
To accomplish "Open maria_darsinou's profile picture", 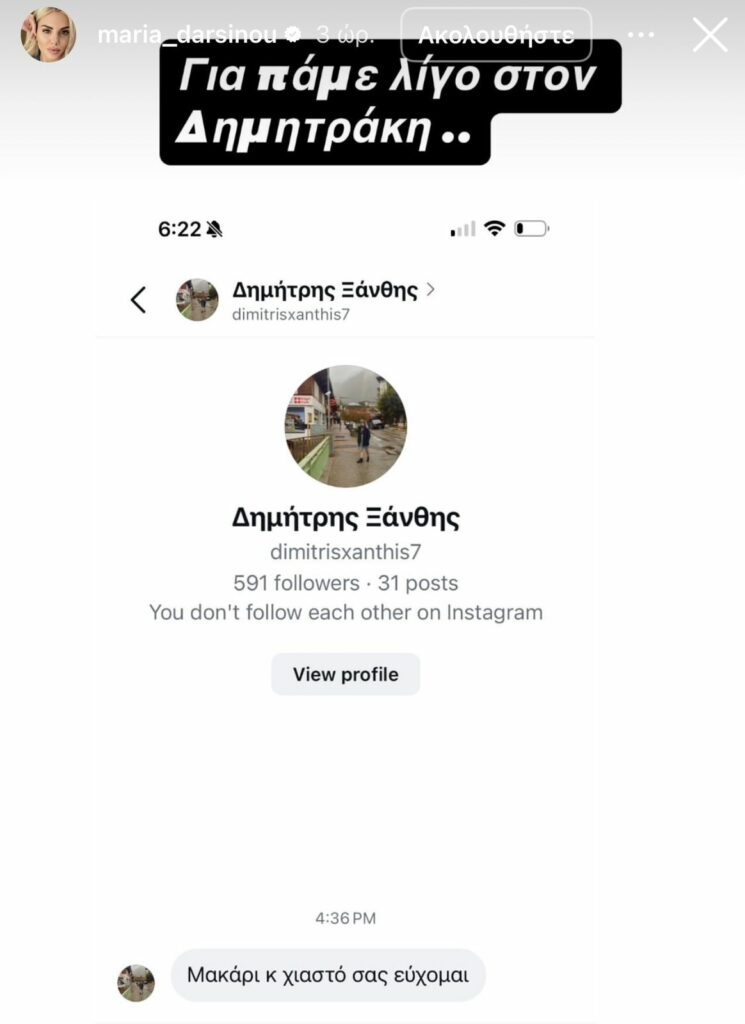I will (48, 34).
